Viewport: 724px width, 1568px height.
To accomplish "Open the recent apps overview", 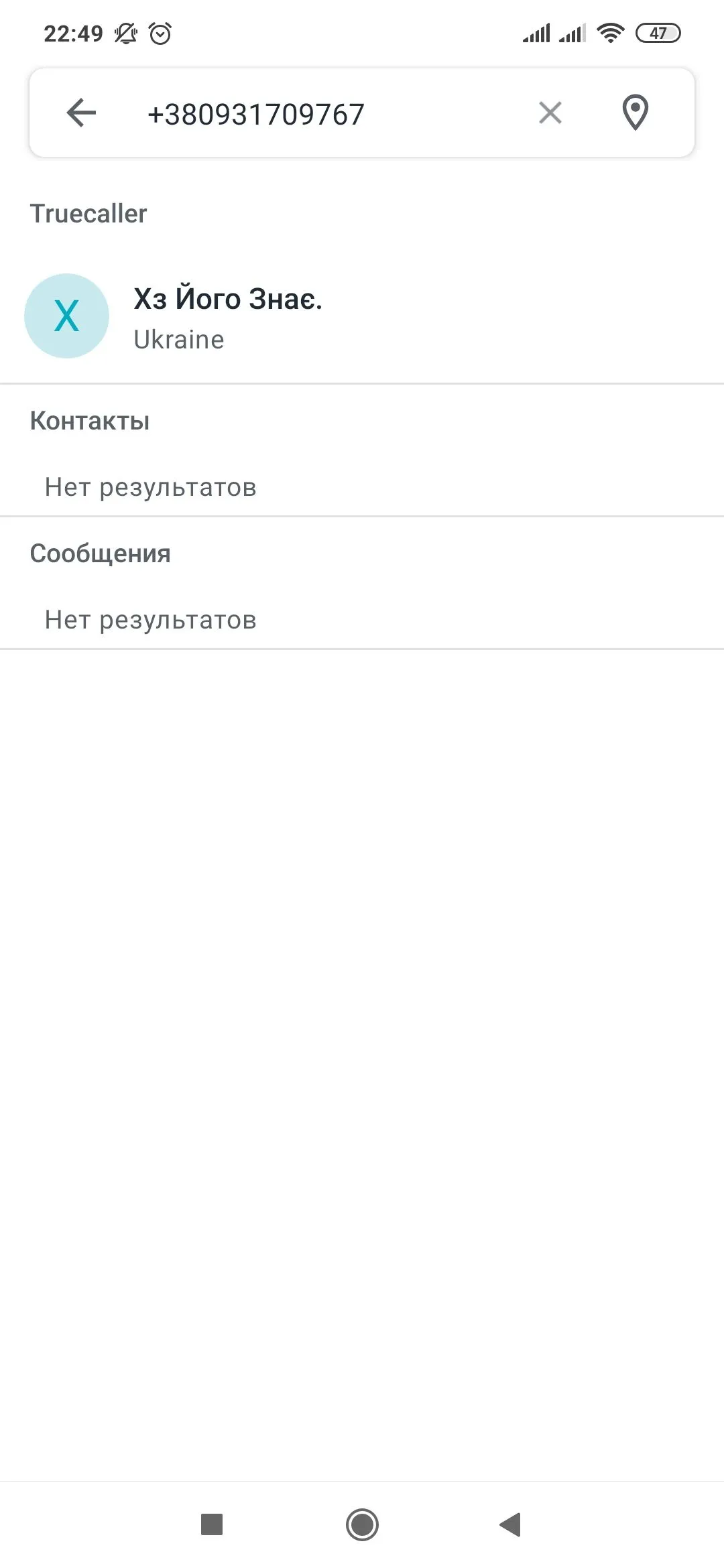I will tap(212, 1524).
